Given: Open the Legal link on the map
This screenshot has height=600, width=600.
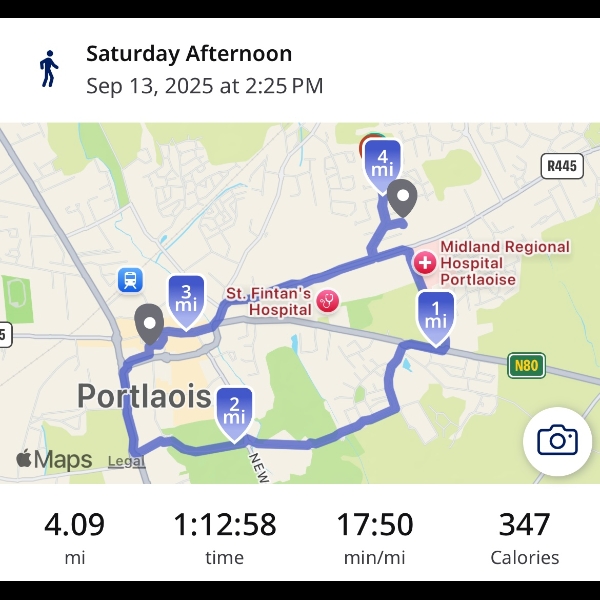Looking at the screenshot, I should point(126,461).
